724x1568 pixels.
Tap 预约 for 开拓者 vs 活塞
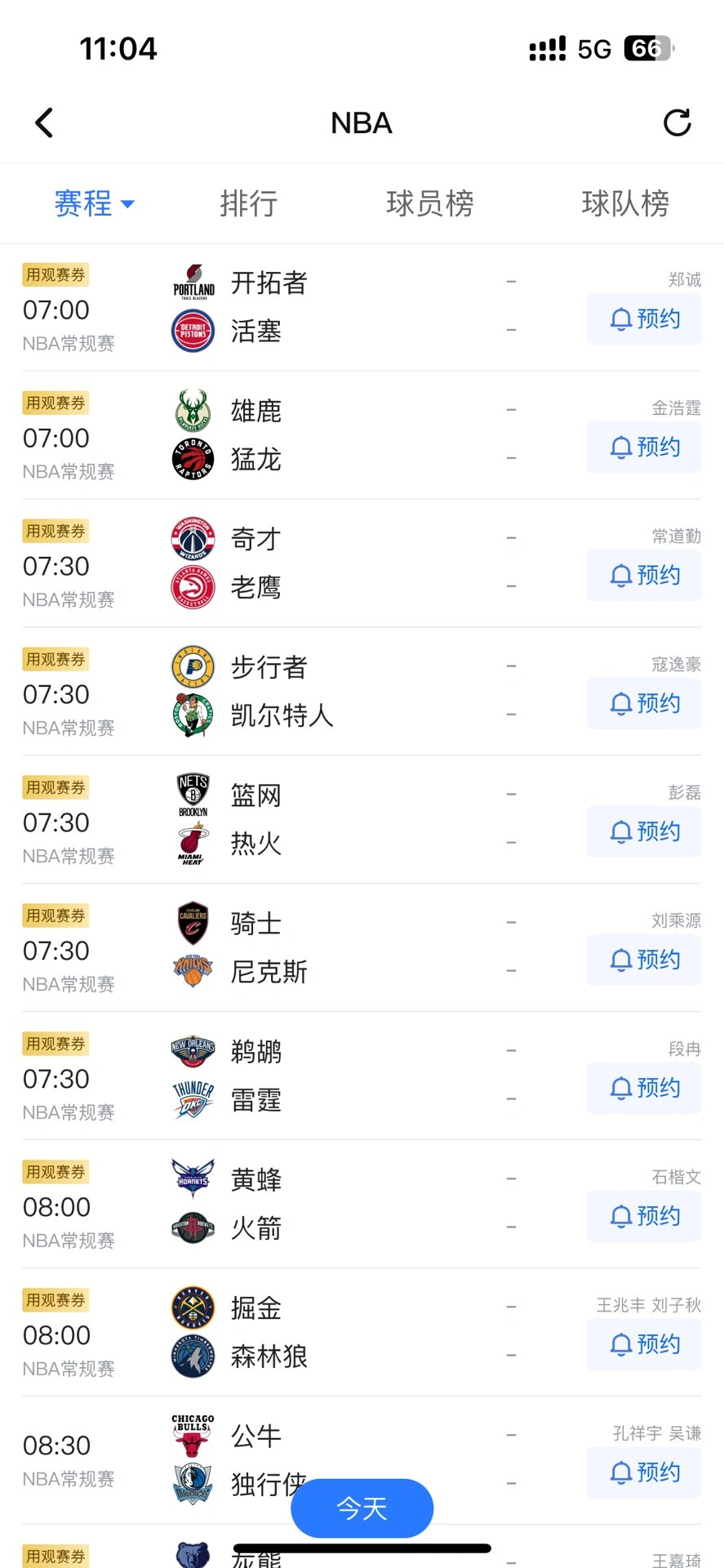[x=644, y=318]
